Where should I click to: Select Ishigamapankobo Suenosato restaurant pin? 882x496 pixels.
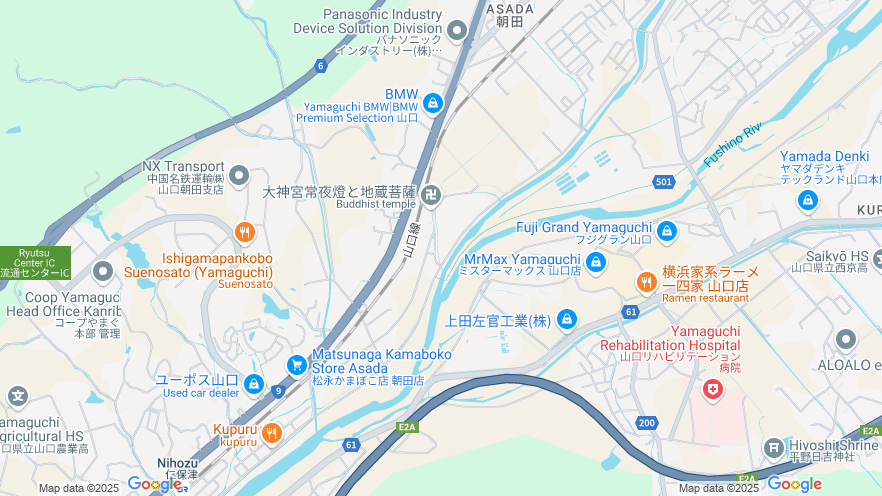click(x=245, y=234)
